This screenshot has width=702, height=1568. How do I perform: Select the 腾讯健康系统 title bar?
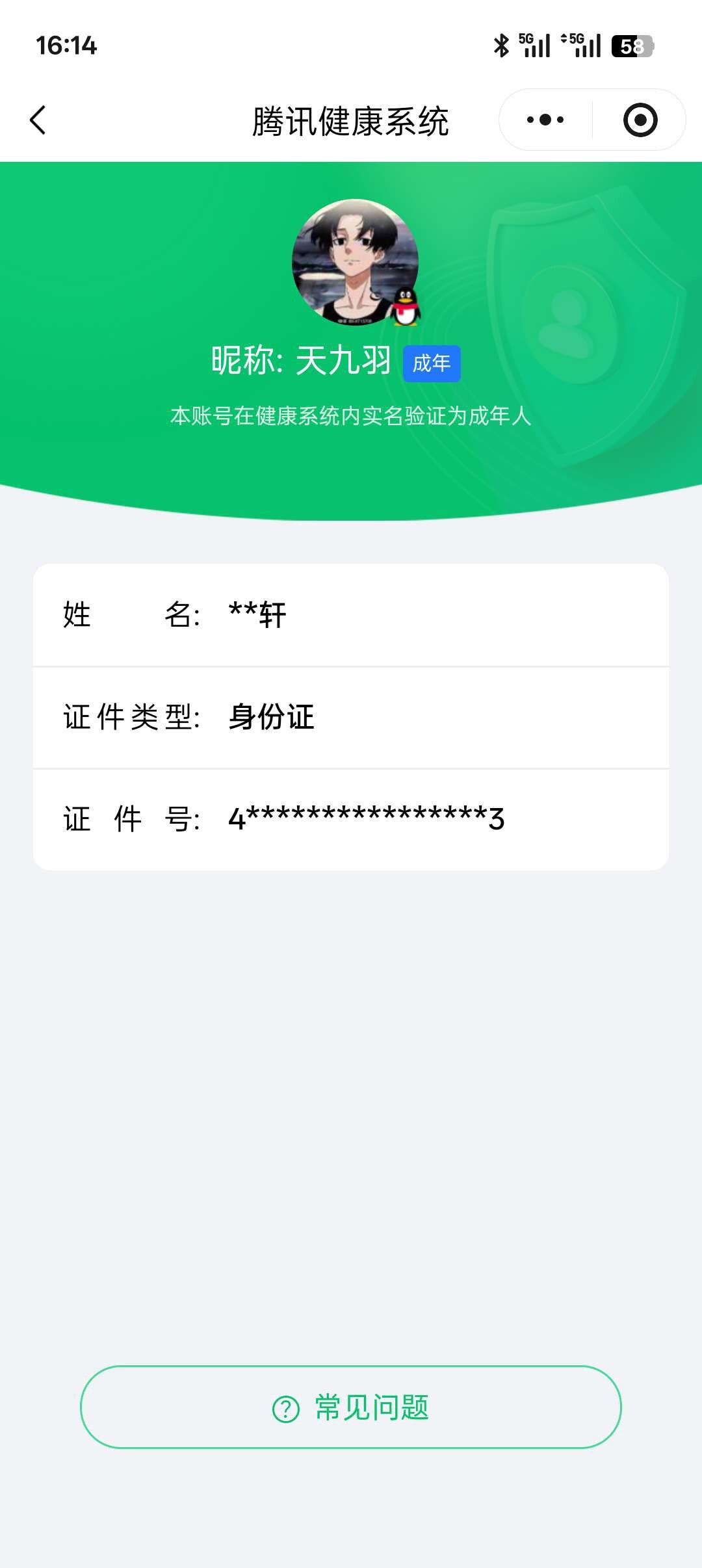pos(351,121)
